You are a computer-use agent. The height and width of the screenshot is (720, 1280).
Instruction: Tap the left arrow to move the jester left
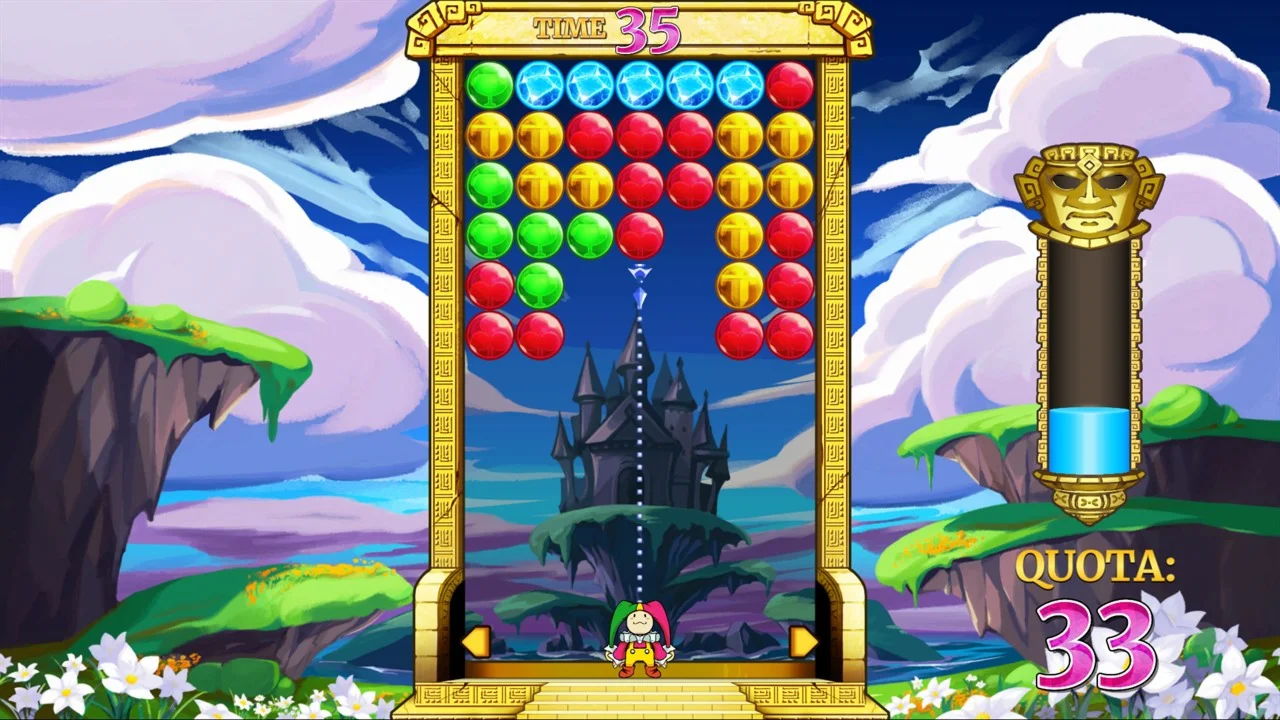(x=476, y=641)
